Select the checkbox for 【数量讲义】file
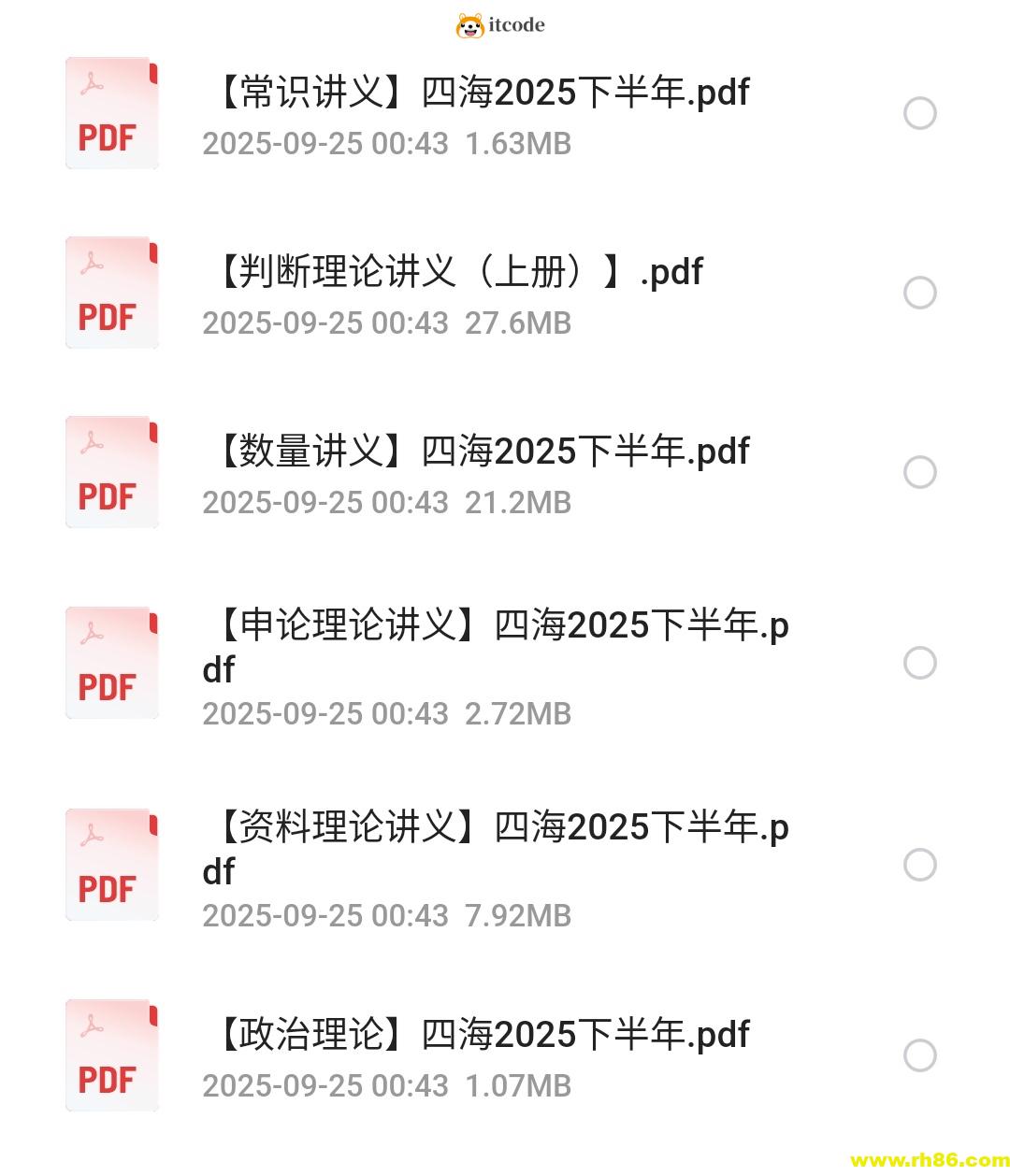Image resolution: width=1010 pixels, height=1176 pixels. (x=920, y=472)
